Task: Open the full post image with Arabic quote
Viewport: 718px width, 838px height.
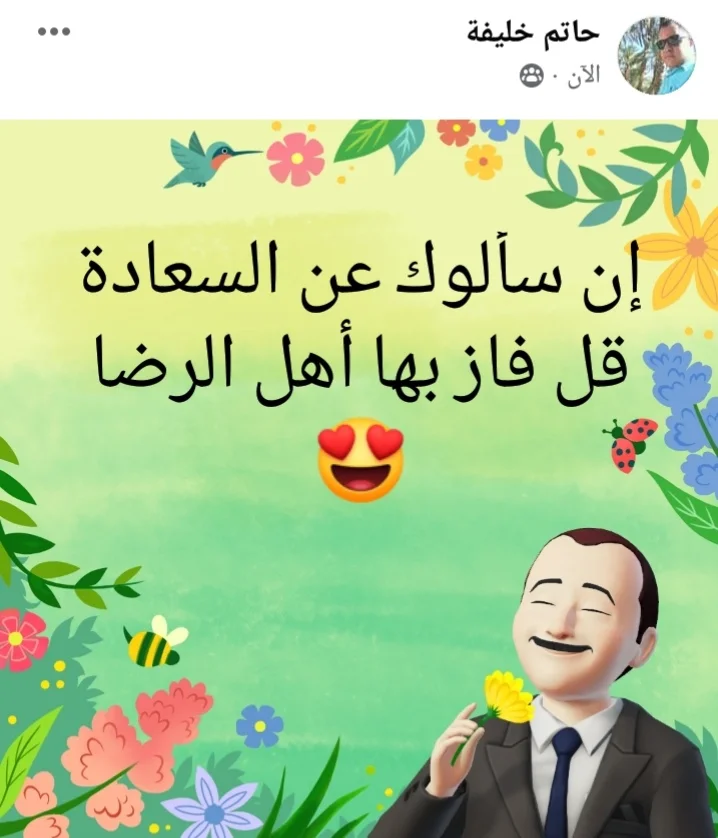Action: tap(359, 480)
